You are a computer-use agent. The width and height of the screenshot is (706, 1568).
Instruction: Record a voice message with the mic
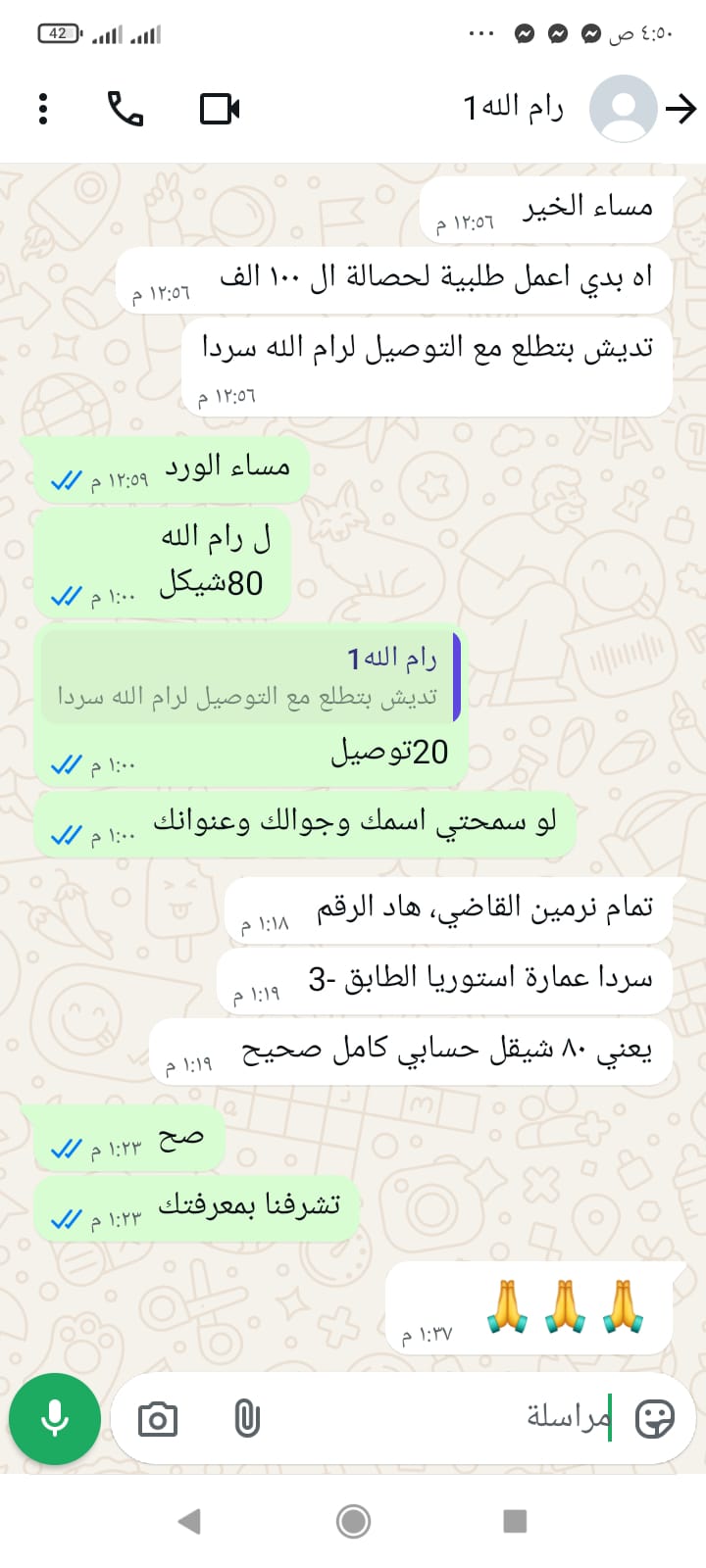55,1419
